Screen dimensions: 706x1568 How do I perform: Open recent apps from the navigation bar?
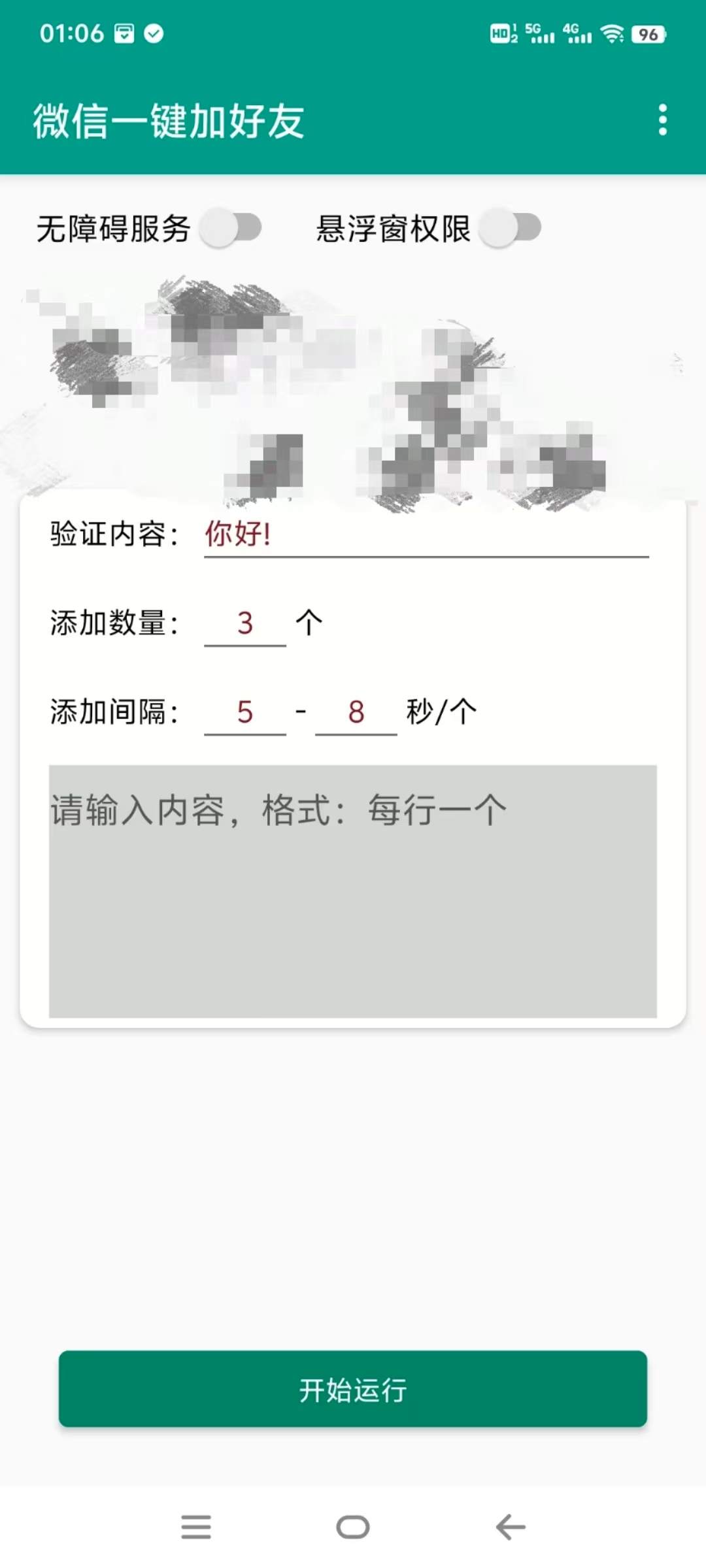pyautogui.click(x=196, y=1527)
